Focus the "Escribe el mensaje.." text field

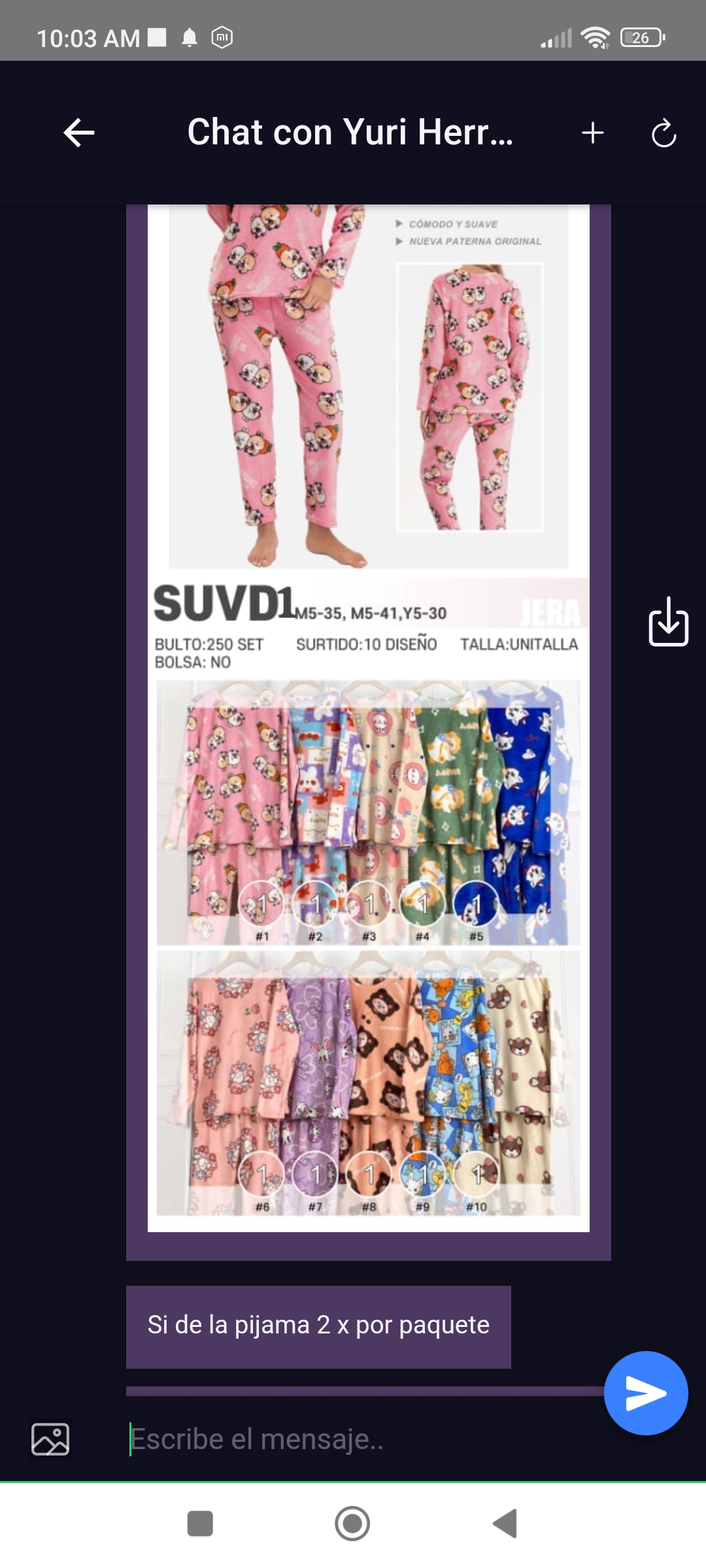(353, 1439)
